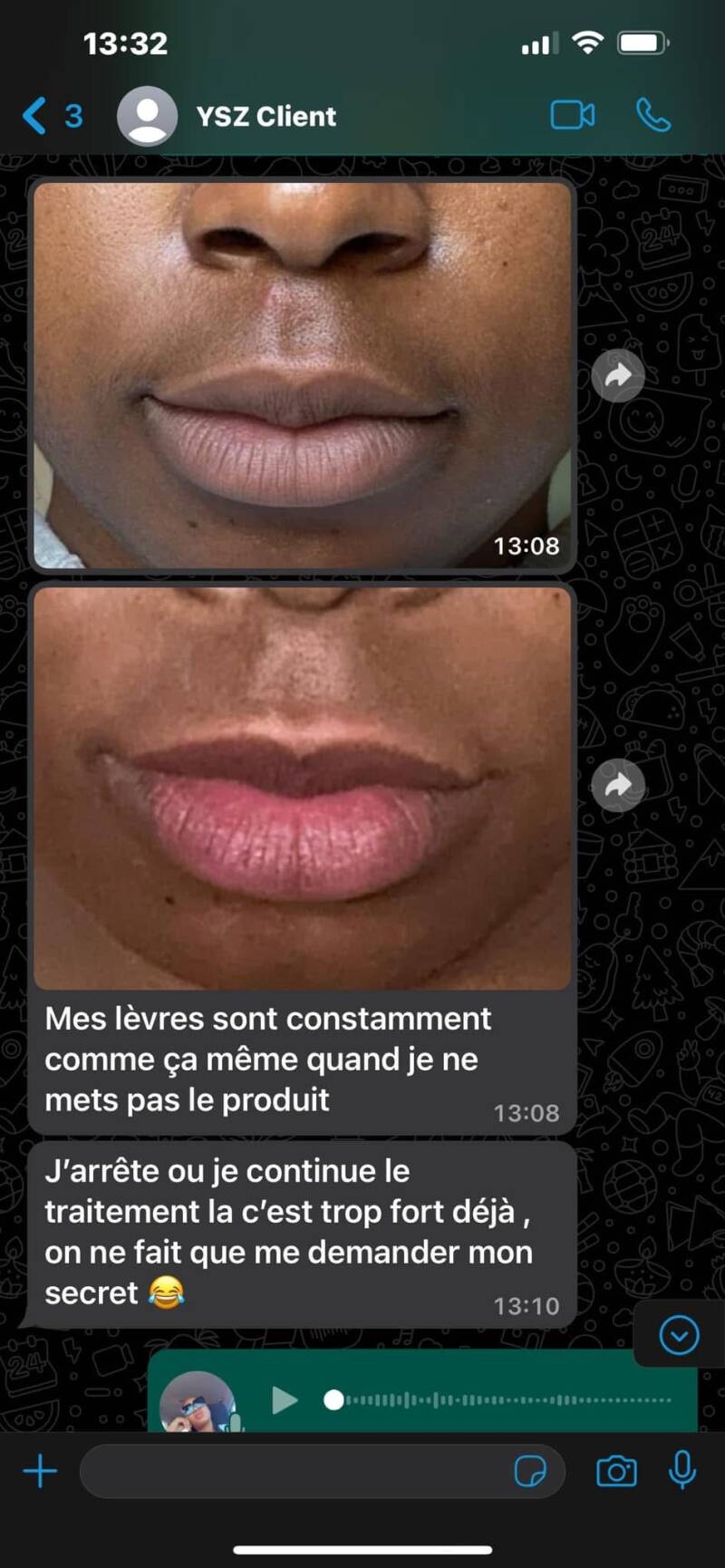Open the sticker picker
725x1568 pixels.
pyautogui.click(x=529, y=1471)
